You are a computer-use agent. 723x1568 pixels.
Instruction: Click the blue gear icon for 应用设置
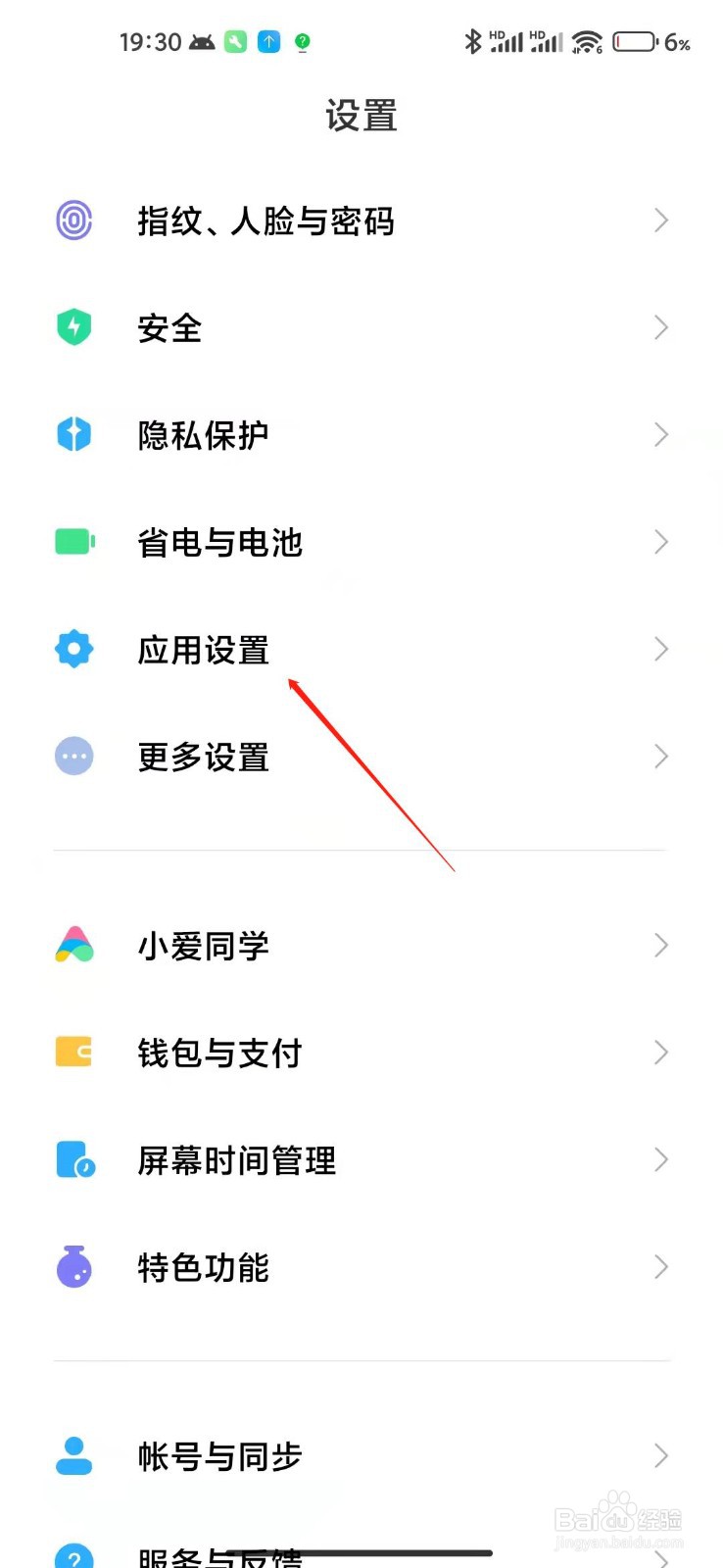tap(73, 649)
